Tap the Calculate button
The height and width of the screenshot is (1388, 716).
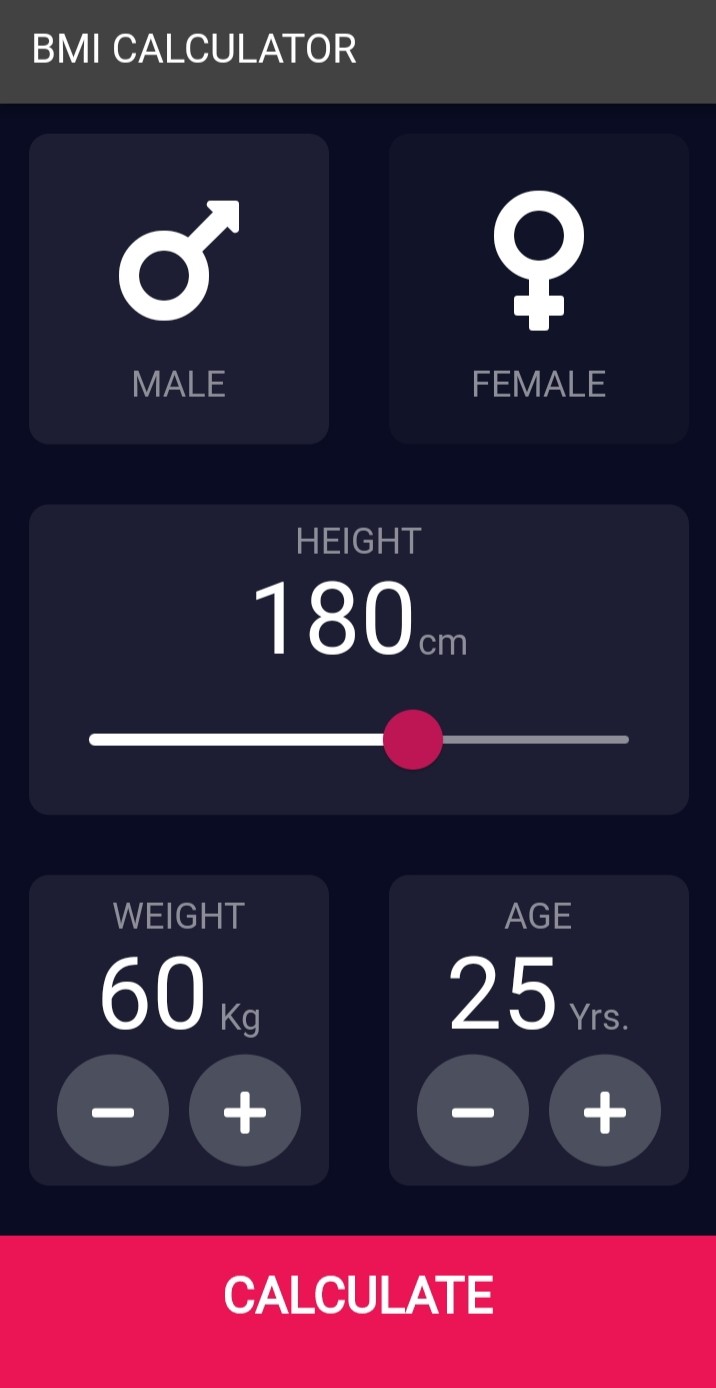[x=358, y=1296]
